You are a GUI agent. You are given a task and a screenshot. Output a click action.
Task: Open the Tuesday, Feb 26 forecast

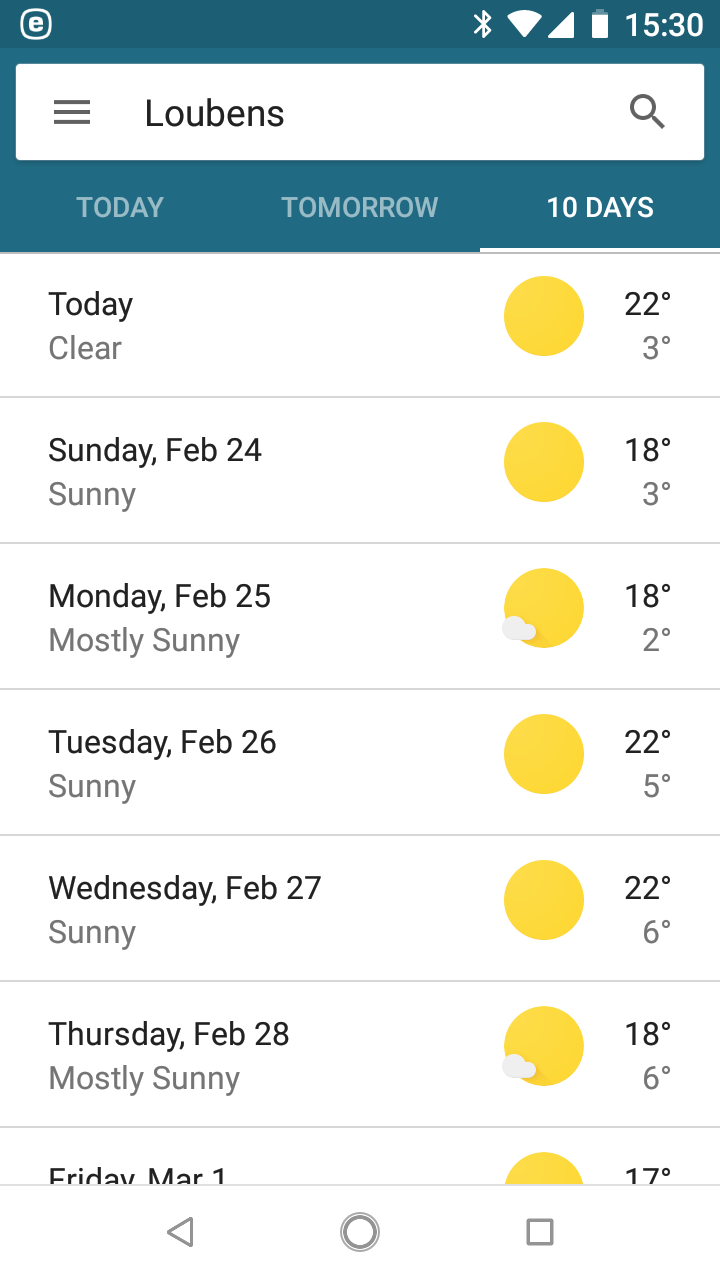pyautogui.click(x=360, y=763)
